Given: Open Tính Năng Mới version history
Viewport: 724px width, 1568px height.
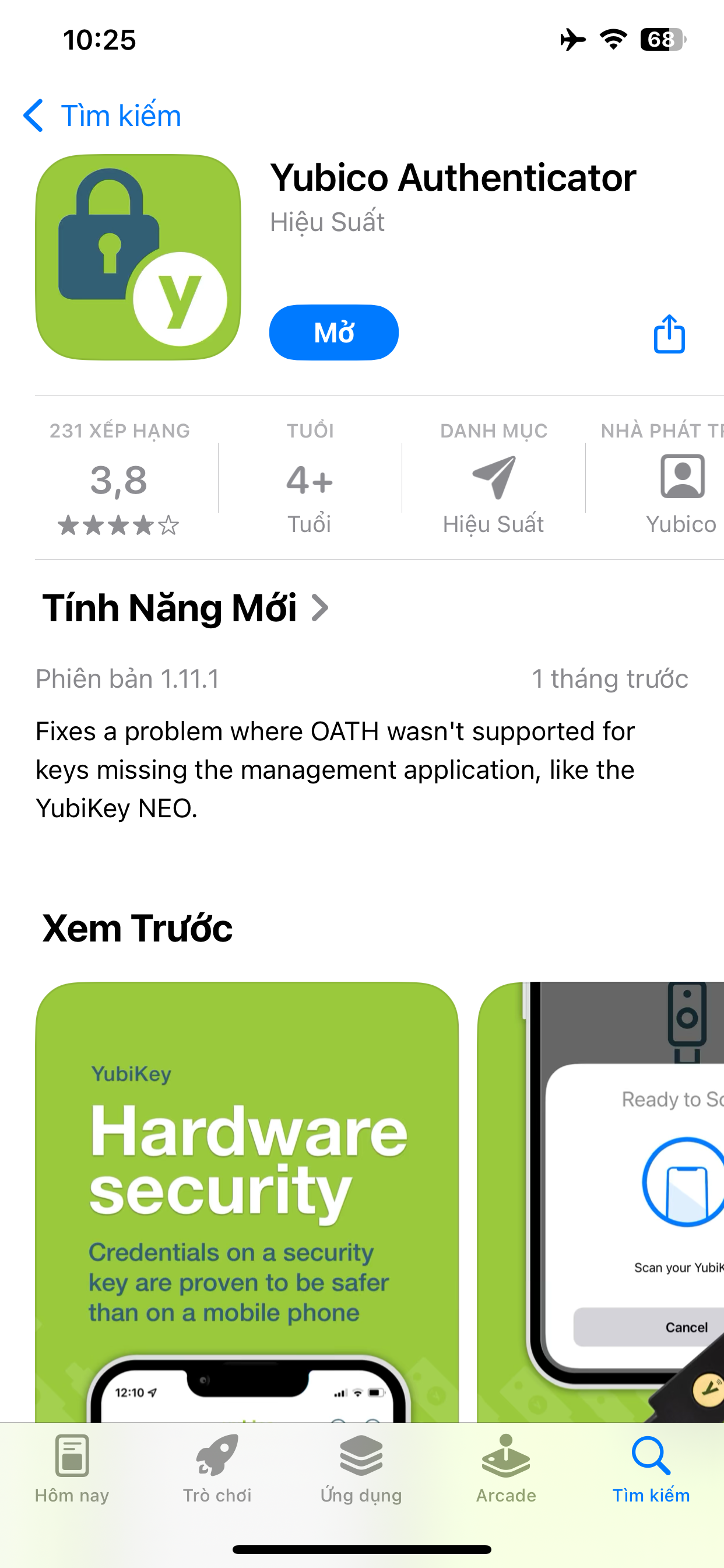Looking at the screenshot, I should click(x=185, y=607).
